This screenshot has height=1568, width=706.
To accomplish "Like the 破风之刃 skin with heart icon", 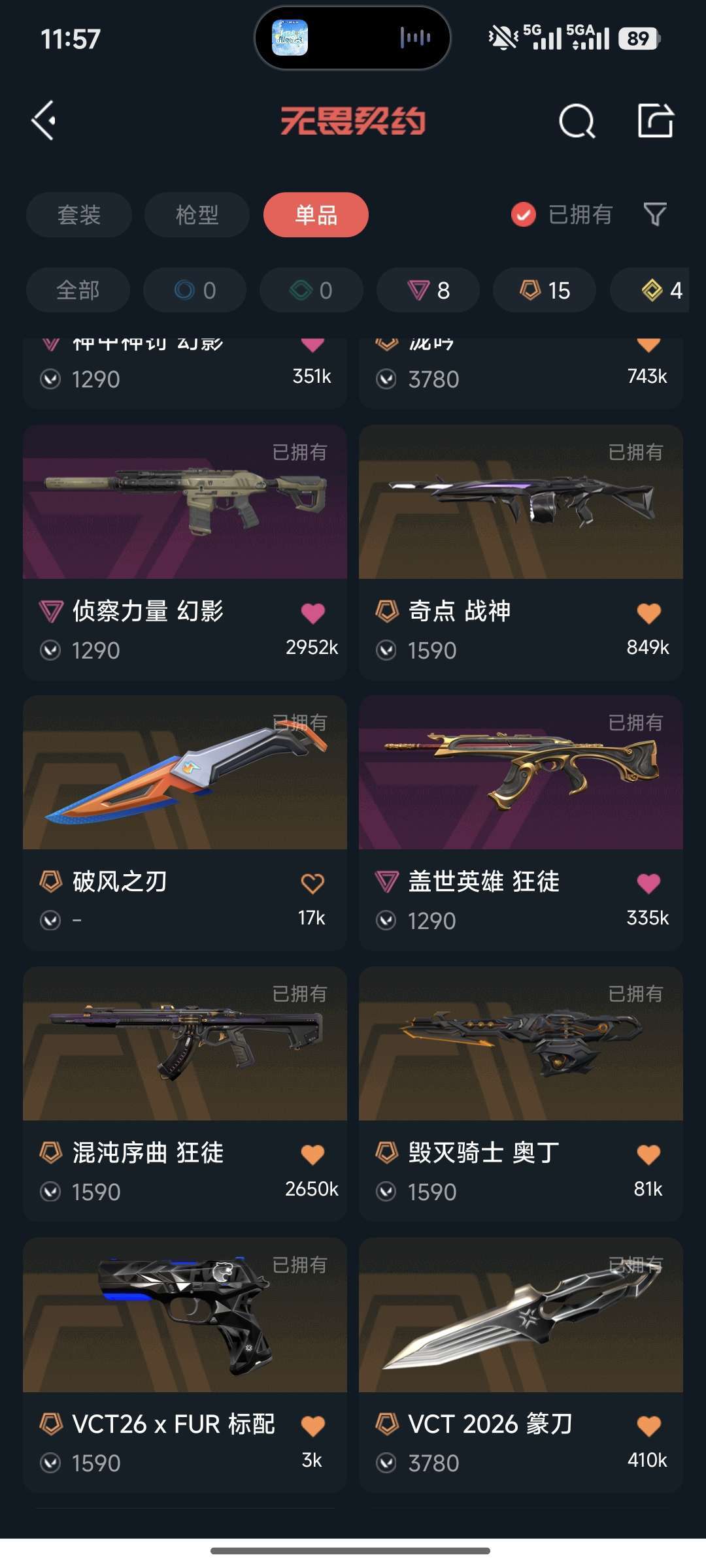I will 312,883.
